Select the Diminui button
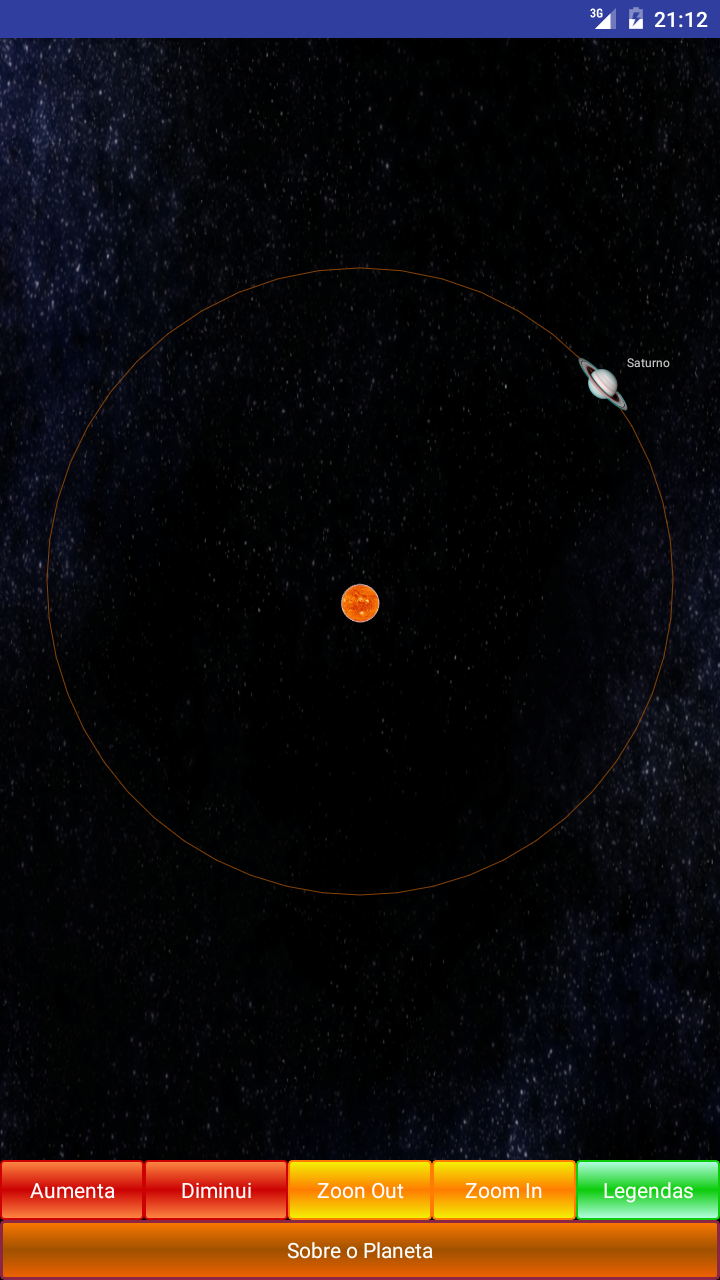Viewport: 720px width, 1280px height. click(x=216, y=1190)
